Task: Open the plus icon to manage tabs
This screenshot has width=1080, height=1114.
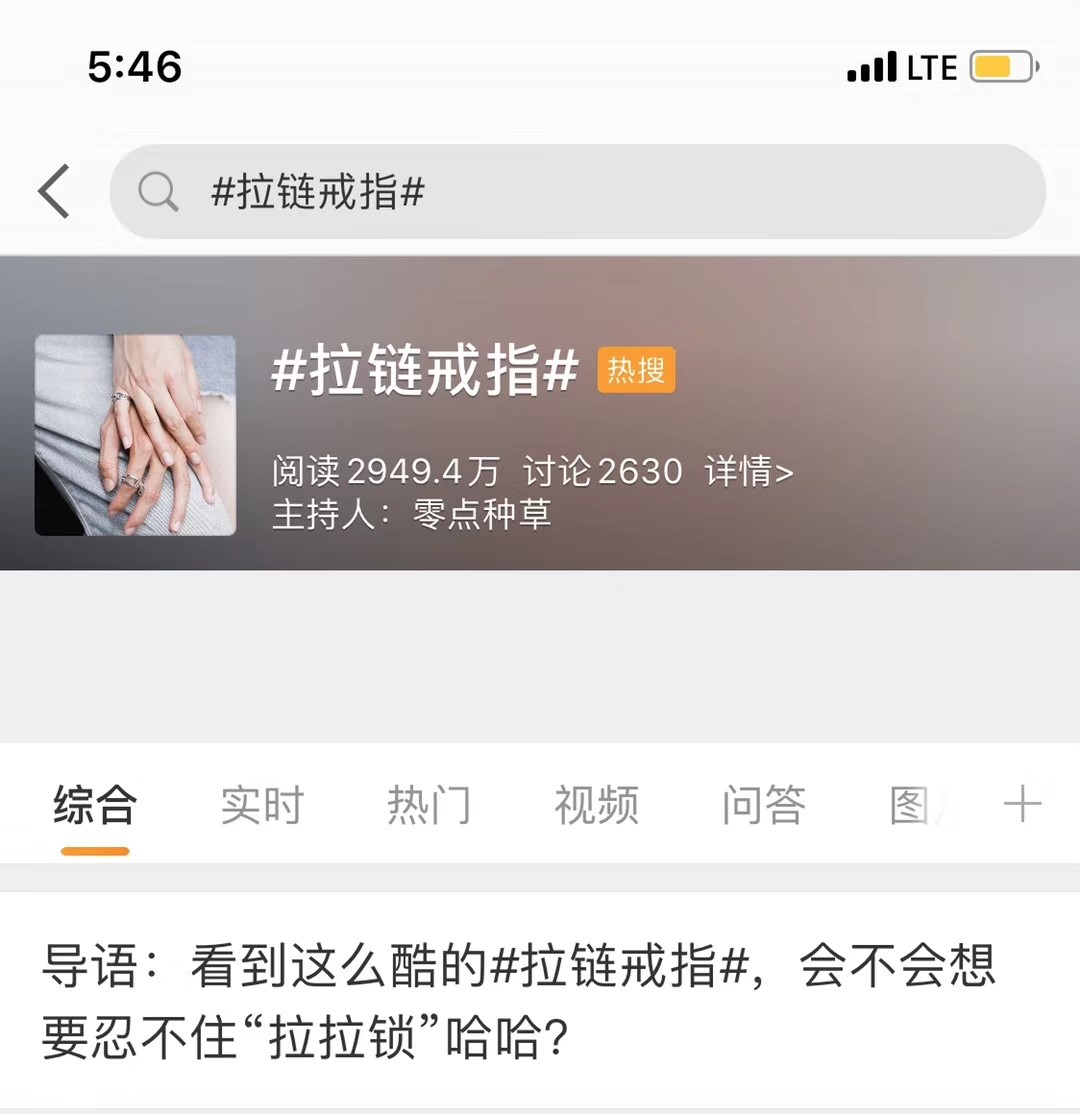Action: pyautogui.click(x=1022, y=804)
